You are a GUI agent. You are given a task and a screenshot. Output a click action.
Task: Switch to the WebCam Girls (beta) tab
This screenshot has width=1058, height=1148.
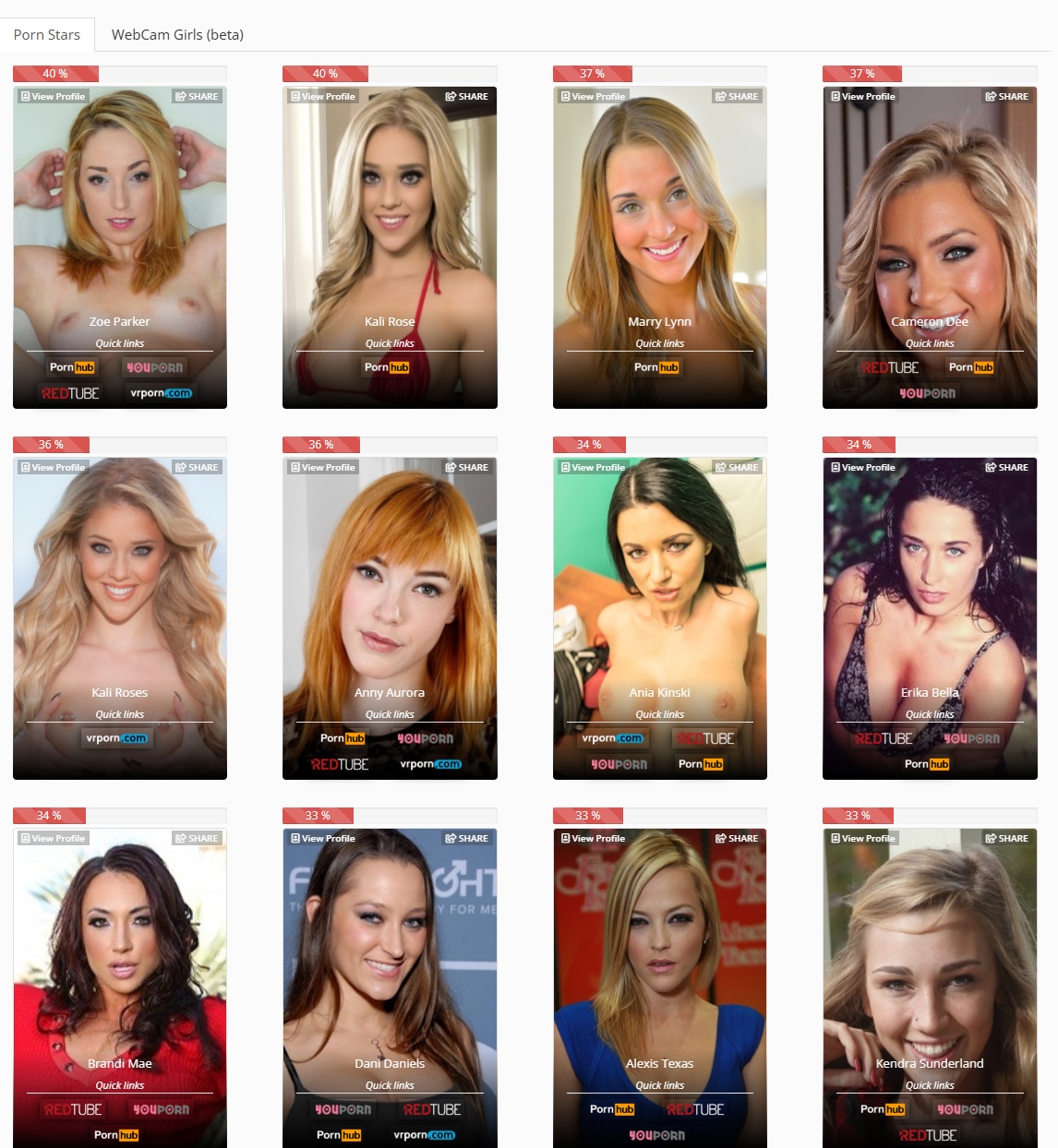coord(177,35)
